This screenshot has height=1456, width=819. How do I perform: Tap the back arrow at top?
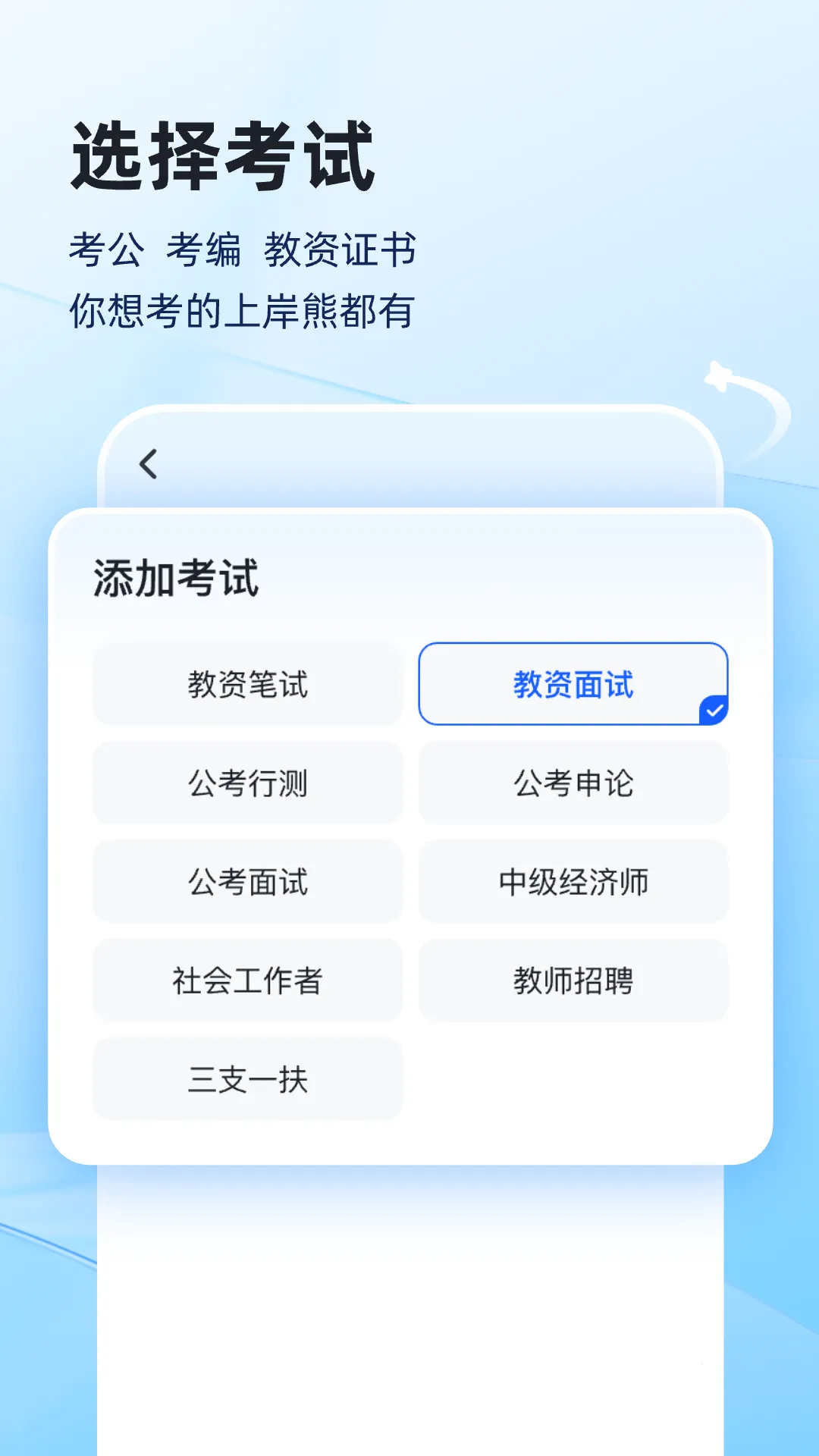pos(149,464)
